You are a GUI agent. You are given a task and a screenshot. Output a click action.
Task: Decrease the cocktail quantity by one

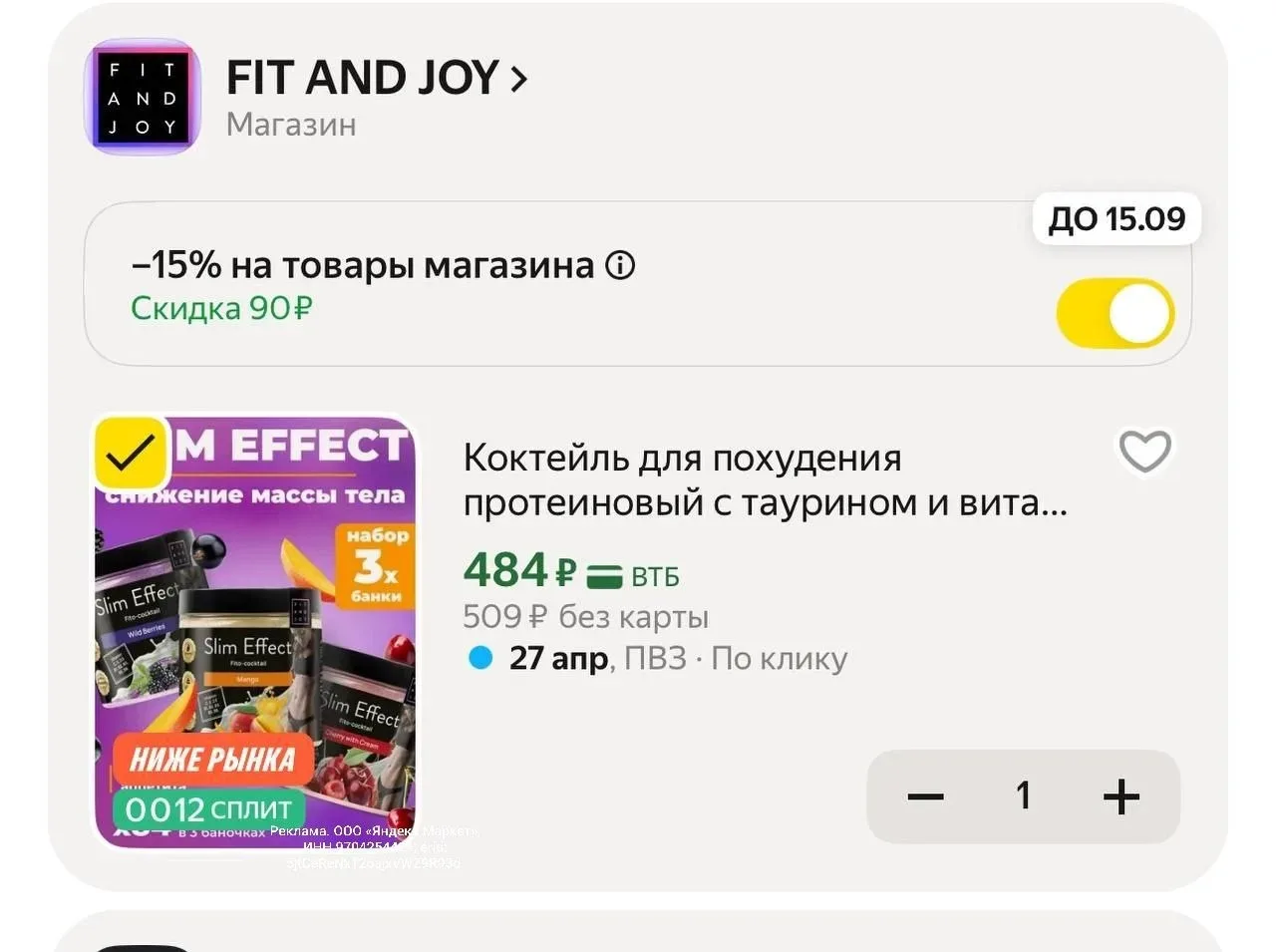925,796
